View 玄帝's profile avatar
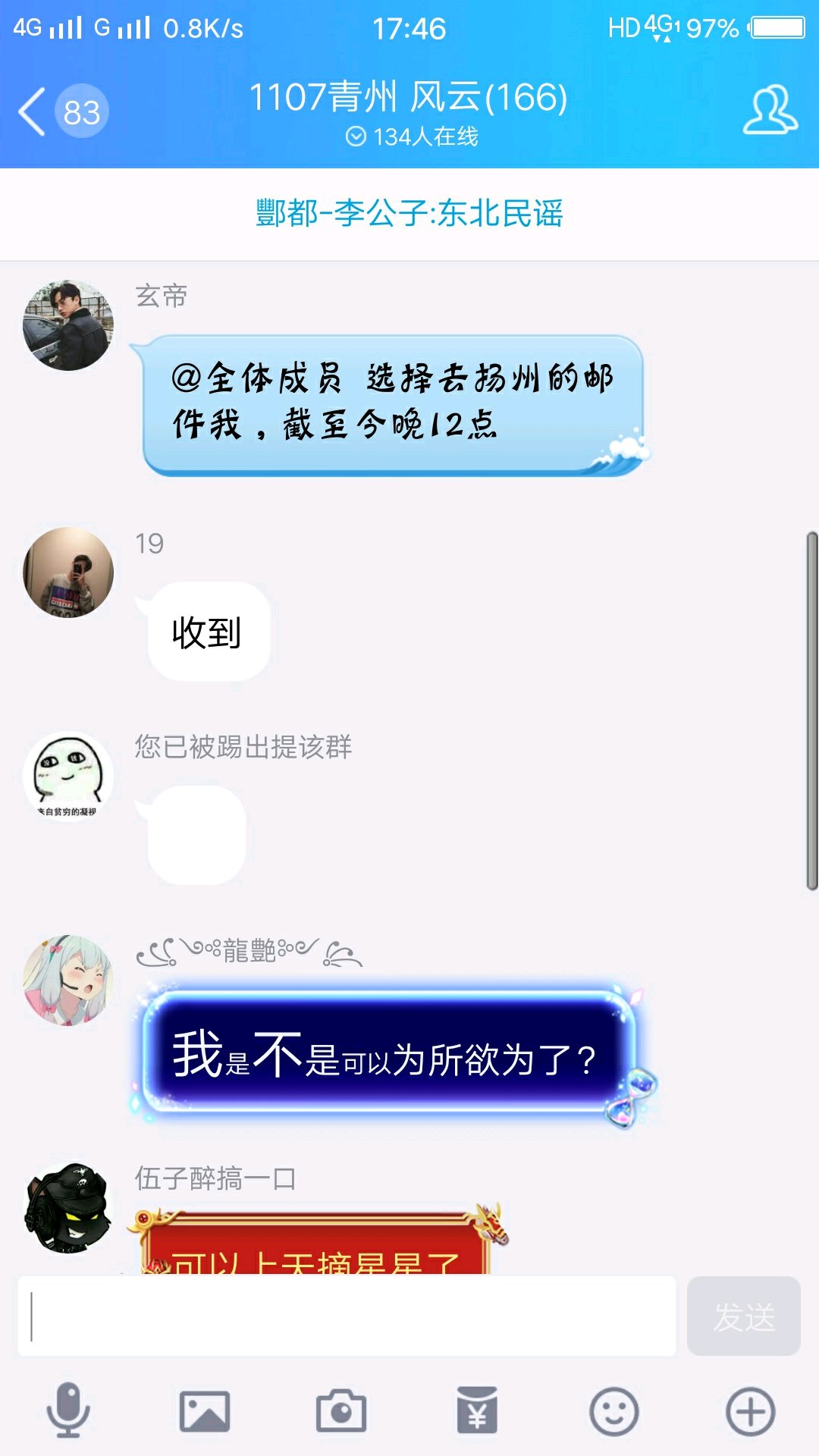This screenshot has height=1456, width=819. click(68, 325)
